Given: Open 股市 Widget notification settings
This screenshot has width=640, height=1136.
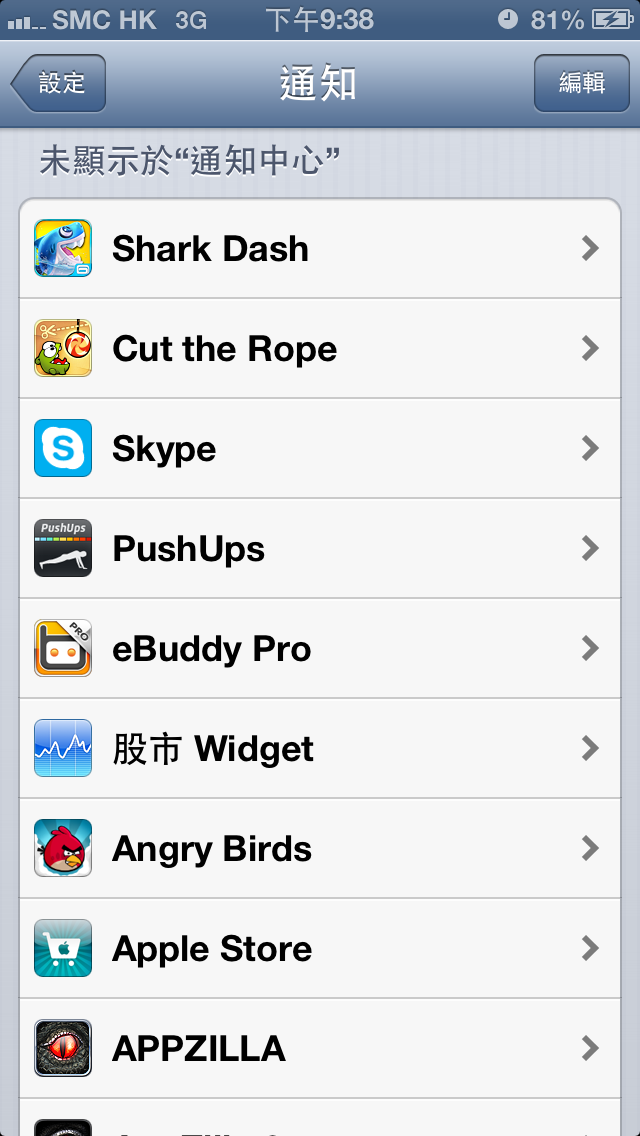Looking at the screenshot, I should click(320, 749).
